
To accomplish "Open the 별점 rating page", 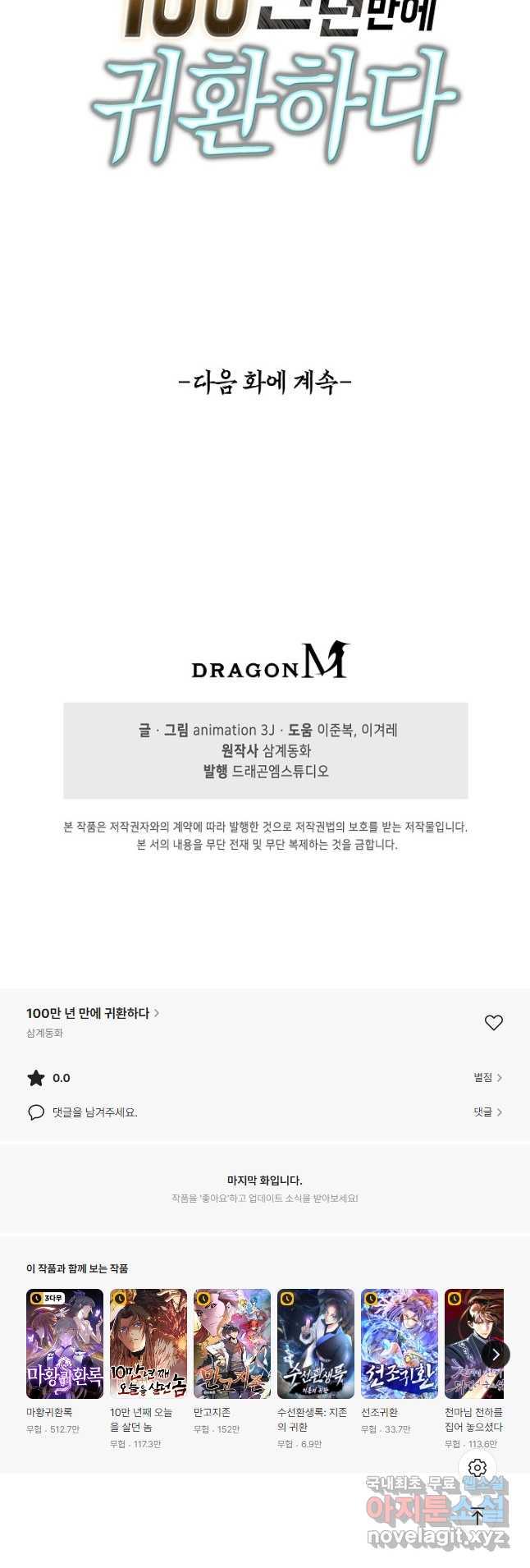I will [487, 1077].
